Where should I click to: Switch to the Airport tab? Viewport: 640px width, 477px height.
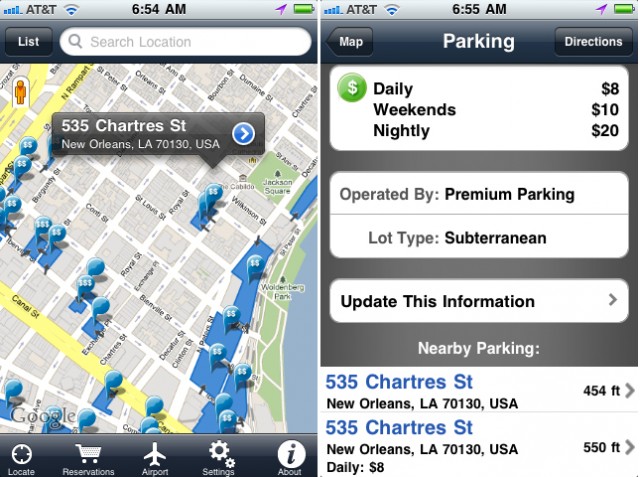click(x=155, y=458)
